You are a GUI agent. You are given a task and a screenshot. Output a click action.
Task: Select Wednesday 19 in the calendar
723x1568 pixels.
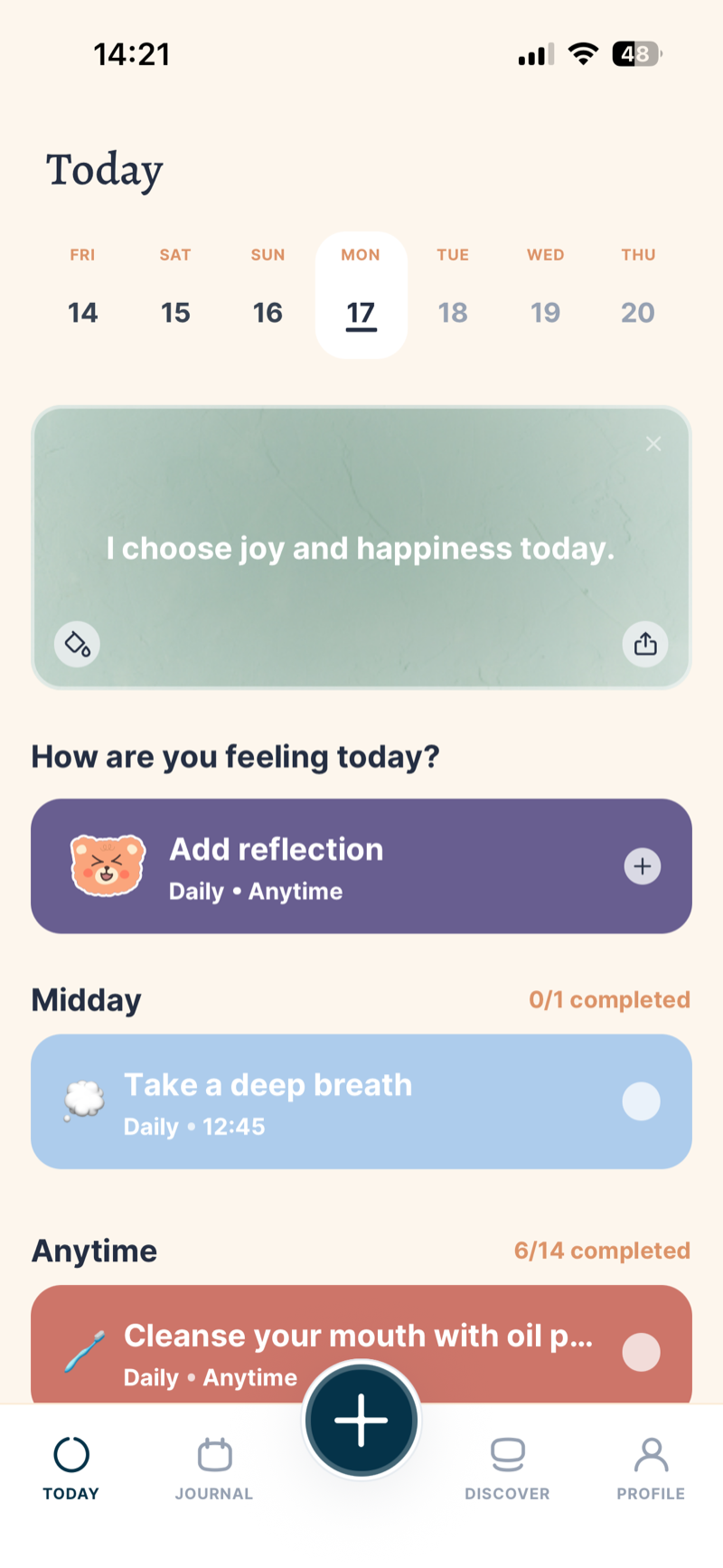(x=546, y=296)
